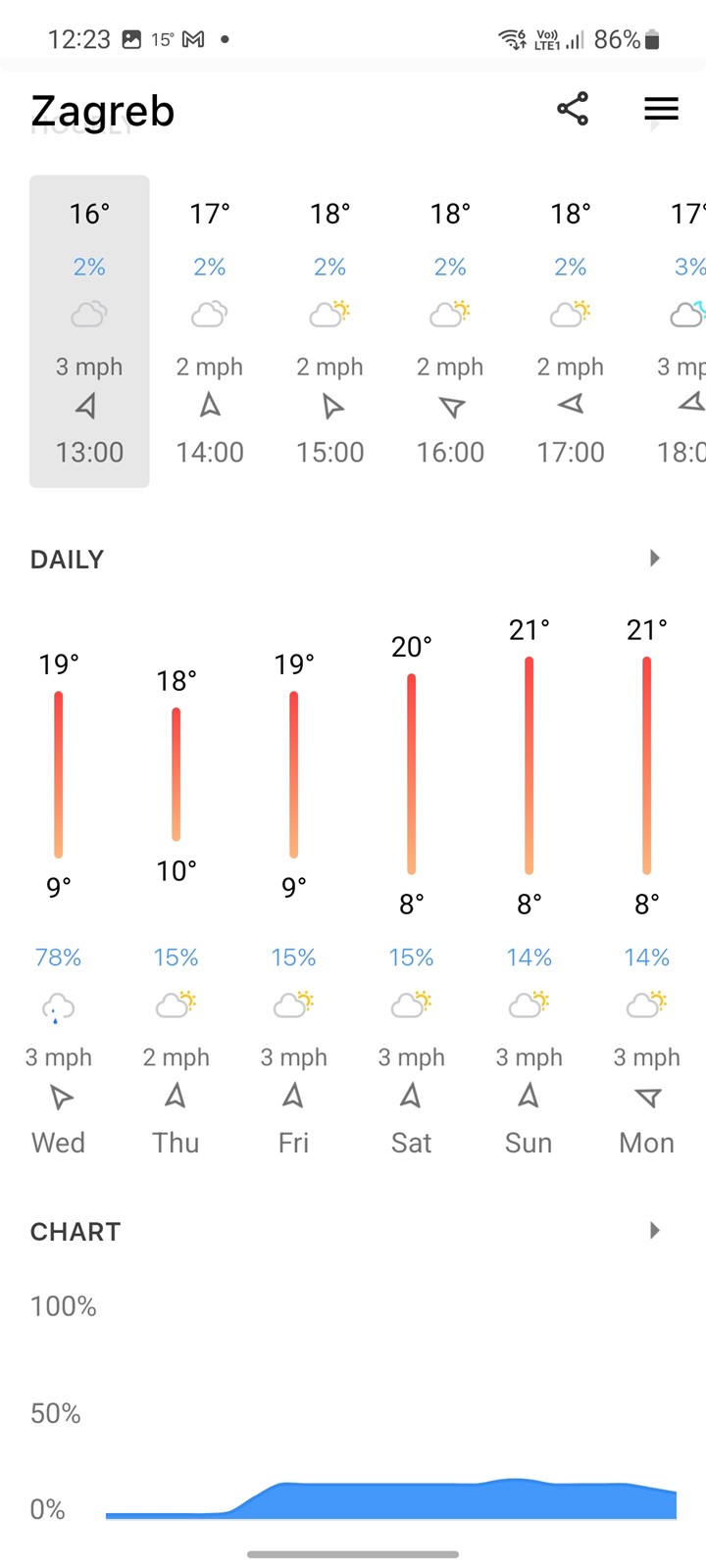Expand the DAILY section arrow
Viewport: 706px width, 1568px height.
(655, 559)
